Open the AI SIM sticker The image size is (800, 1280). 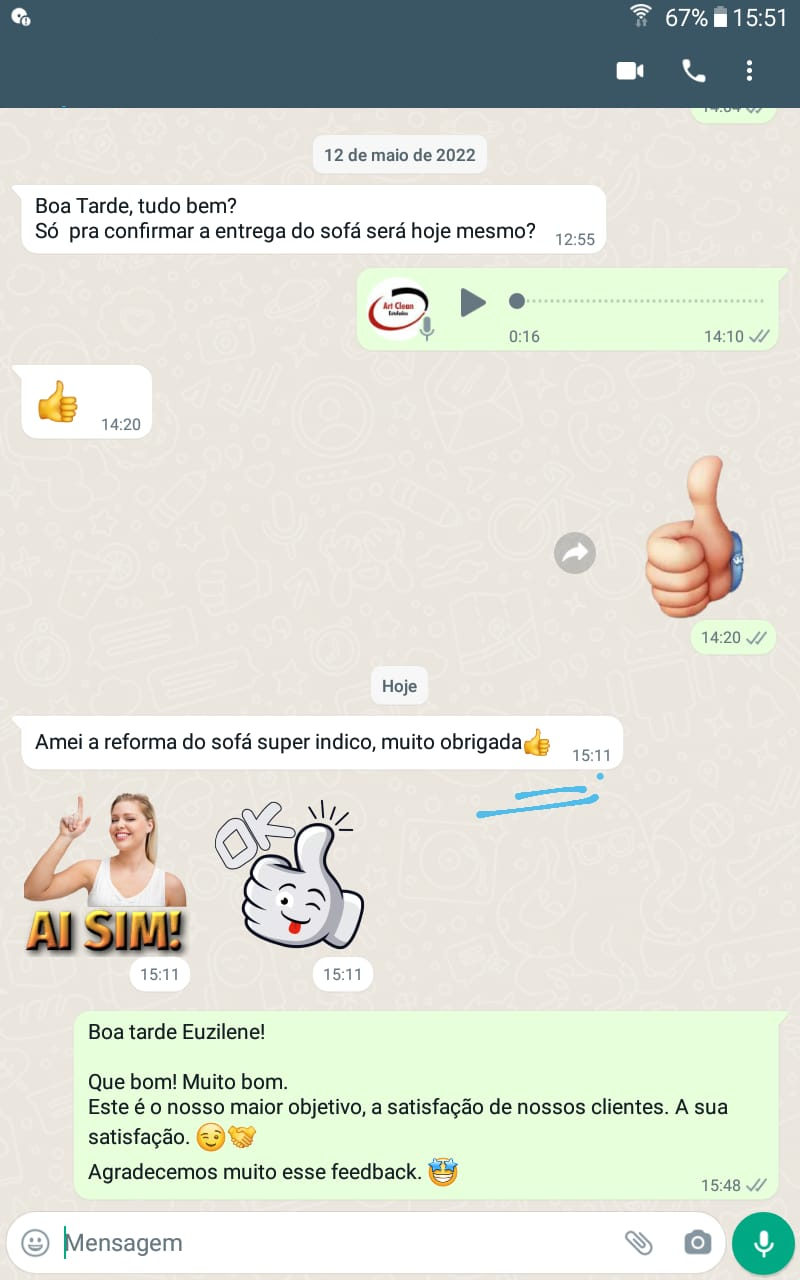(105, 873)
